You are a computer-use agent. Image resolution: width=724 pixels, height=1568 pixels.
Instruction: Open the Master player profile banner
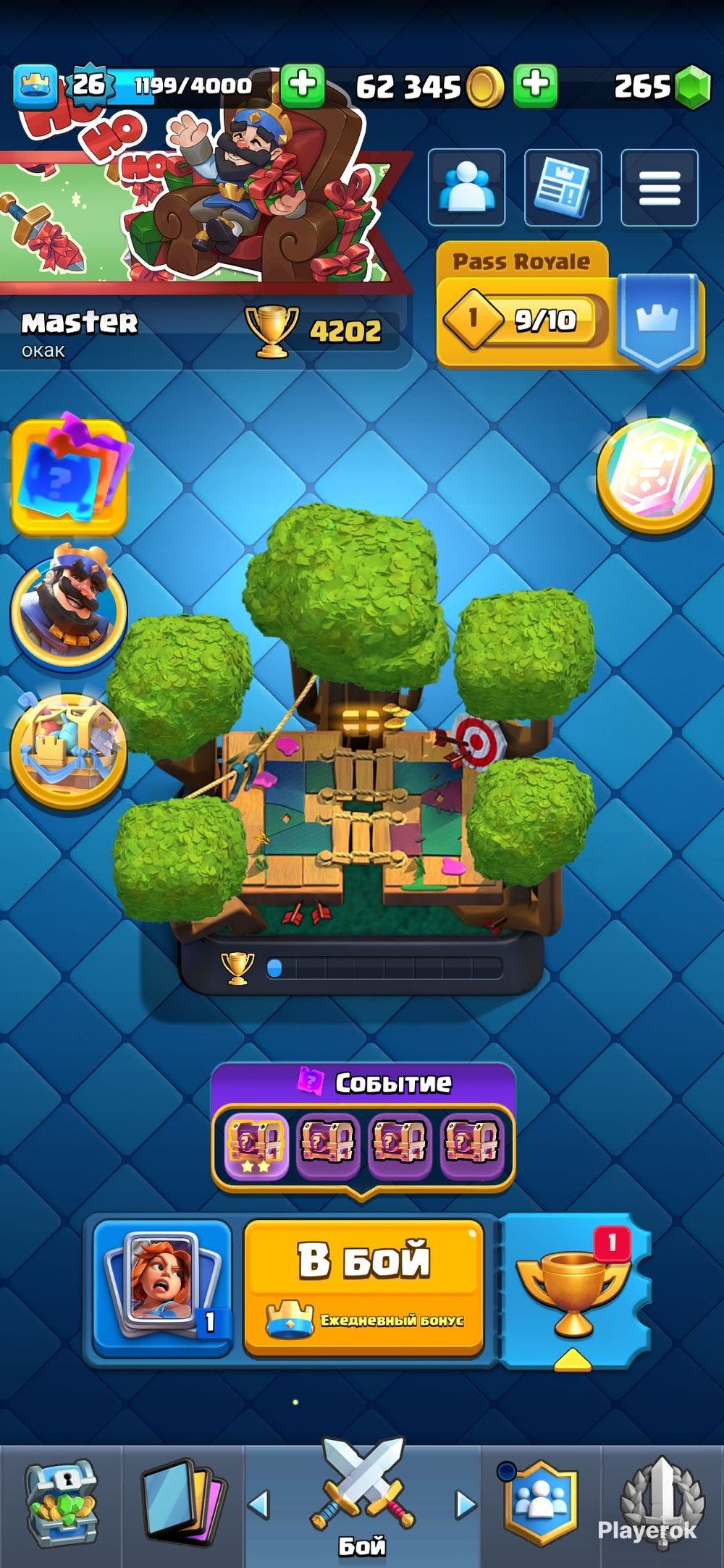tap(195, 329)
